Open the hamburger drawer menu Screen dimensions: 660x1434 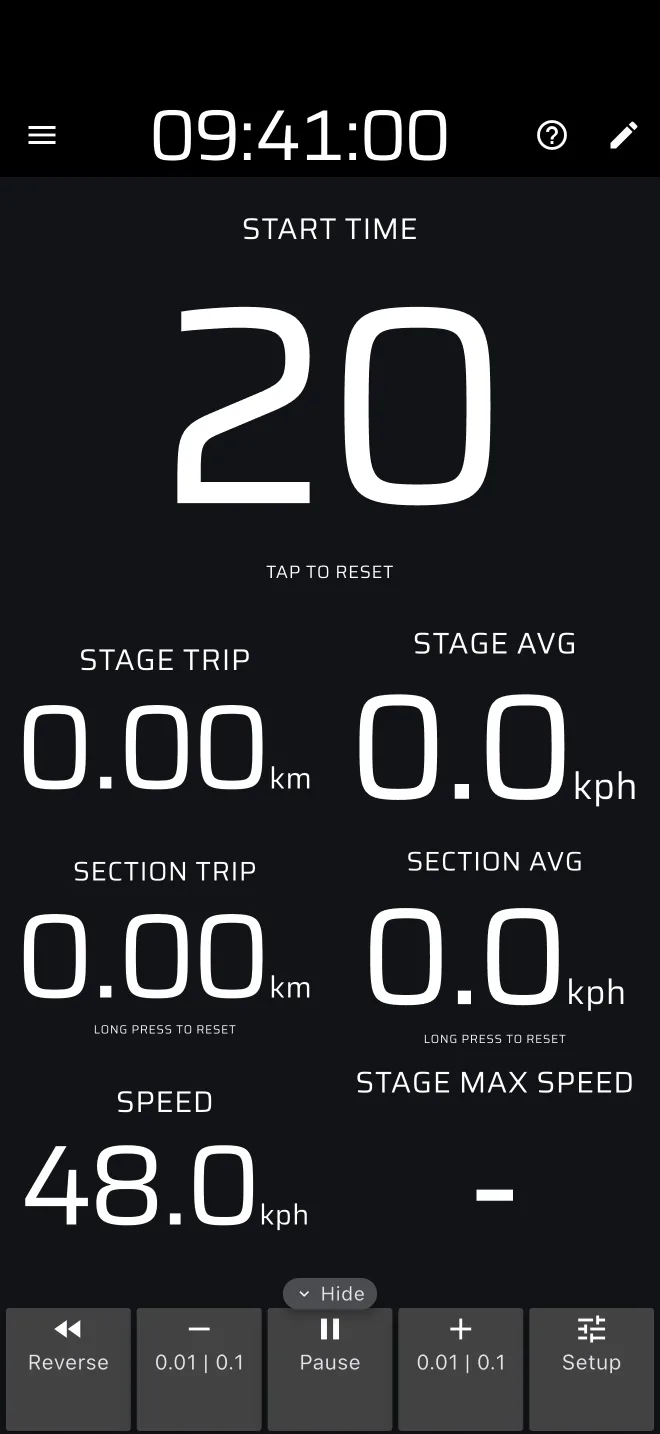pyautogui.click(x=42, y=135)
